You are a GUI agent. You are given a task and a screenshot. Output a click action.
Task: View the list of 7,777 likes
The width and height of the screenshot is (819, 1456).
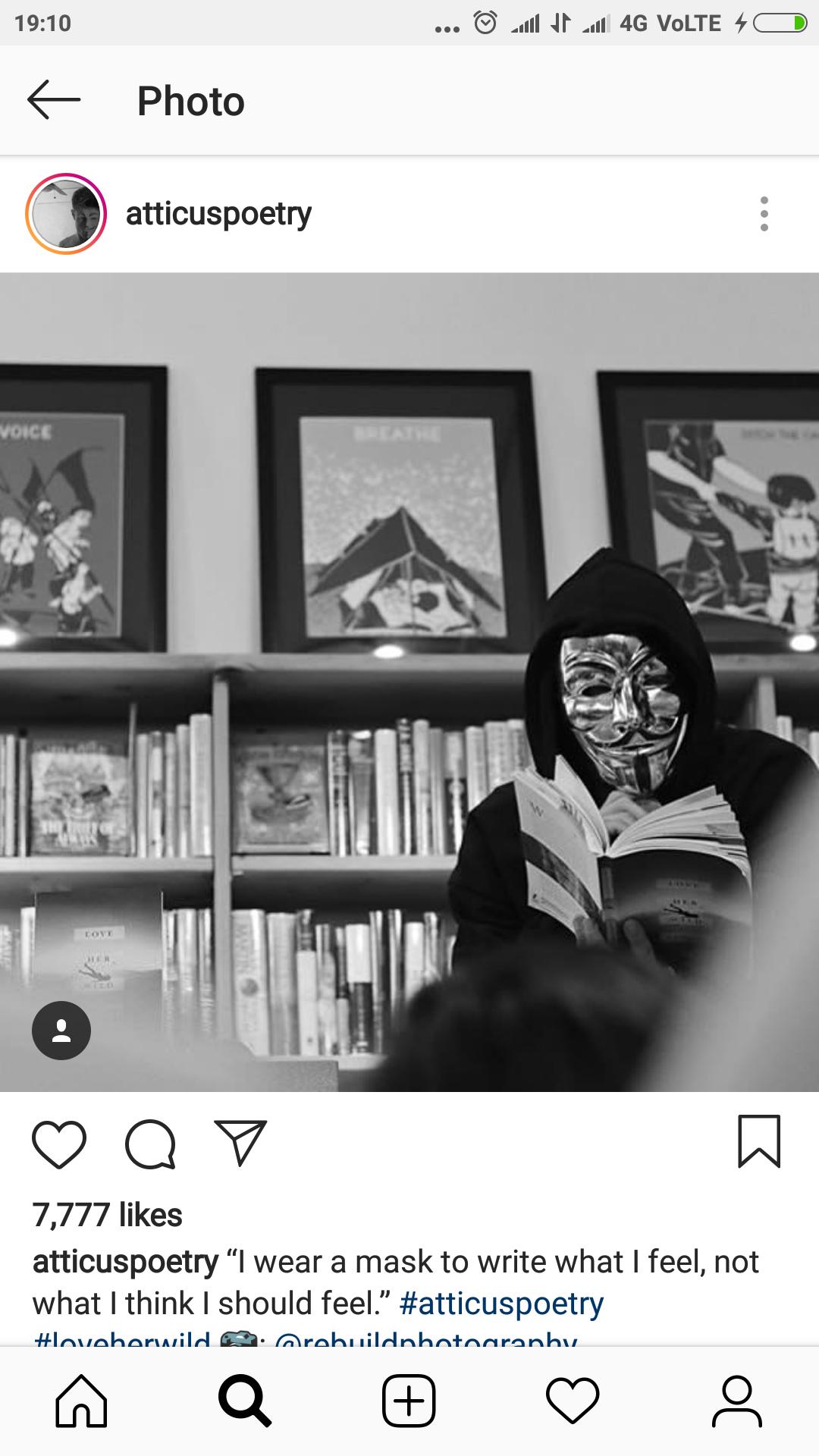(107, 1215)
